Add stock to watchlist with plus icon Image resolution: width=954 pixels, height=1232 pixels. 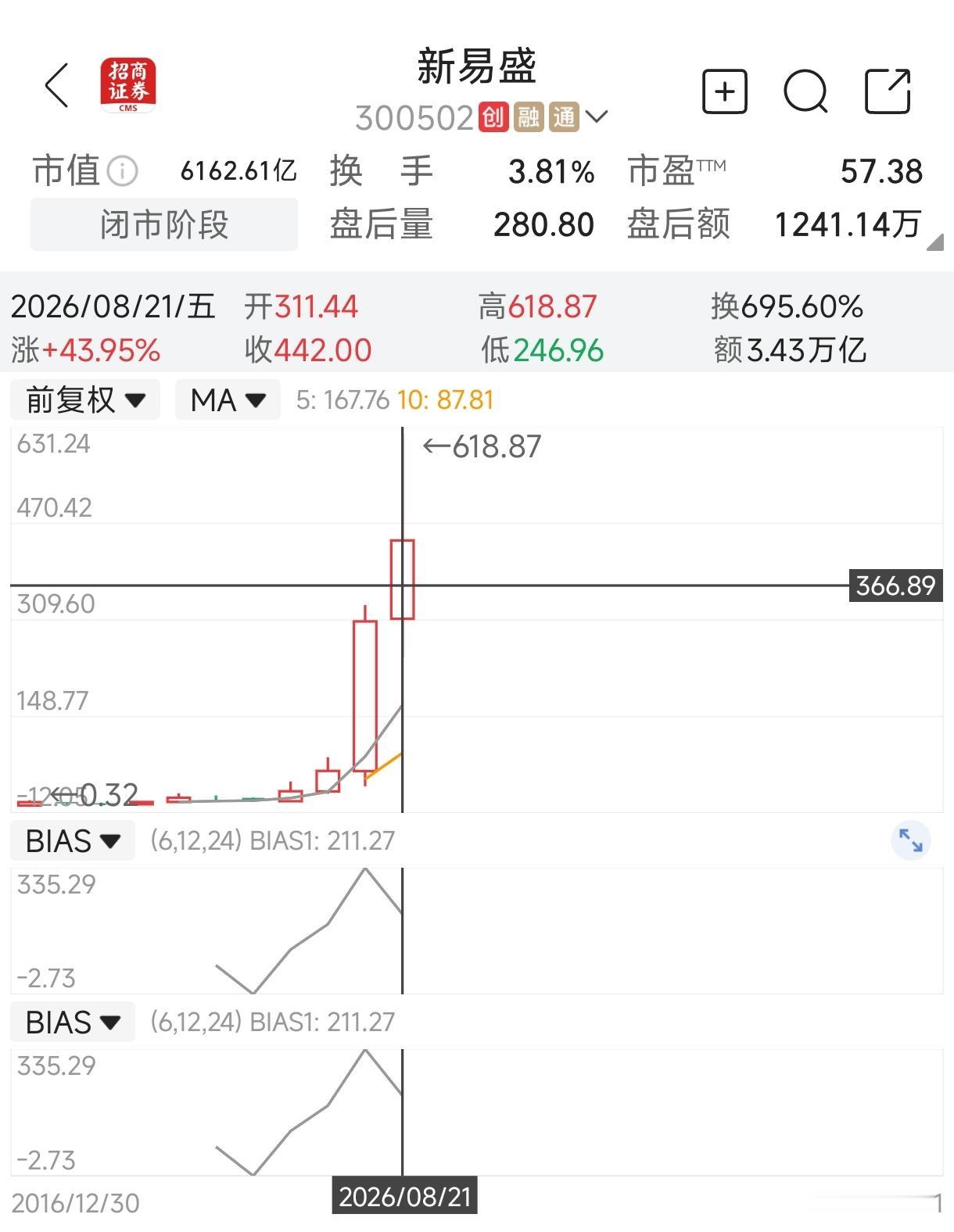tap(725, 91)
